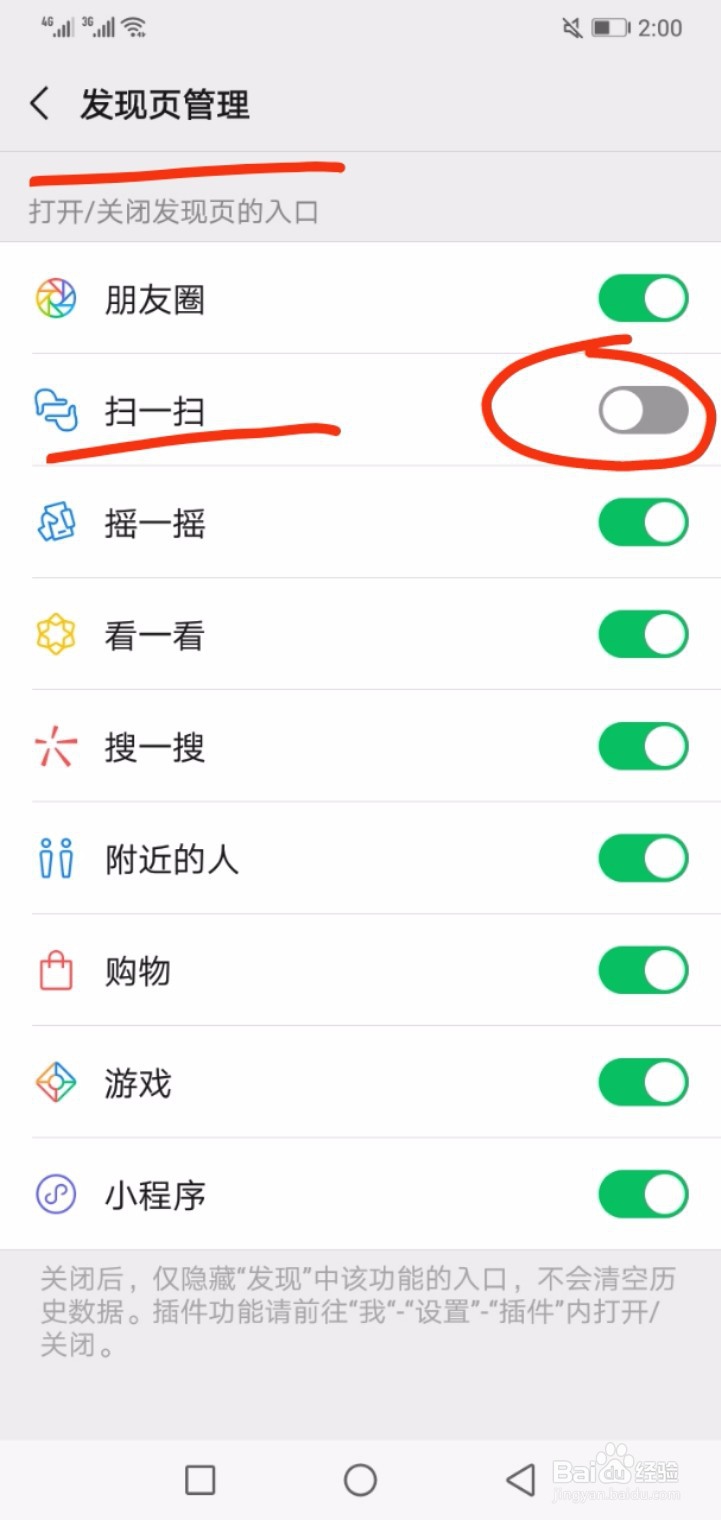Click the 游戏 games icon
This screenshot has height=1520, width=721.
coord(55,1082)
